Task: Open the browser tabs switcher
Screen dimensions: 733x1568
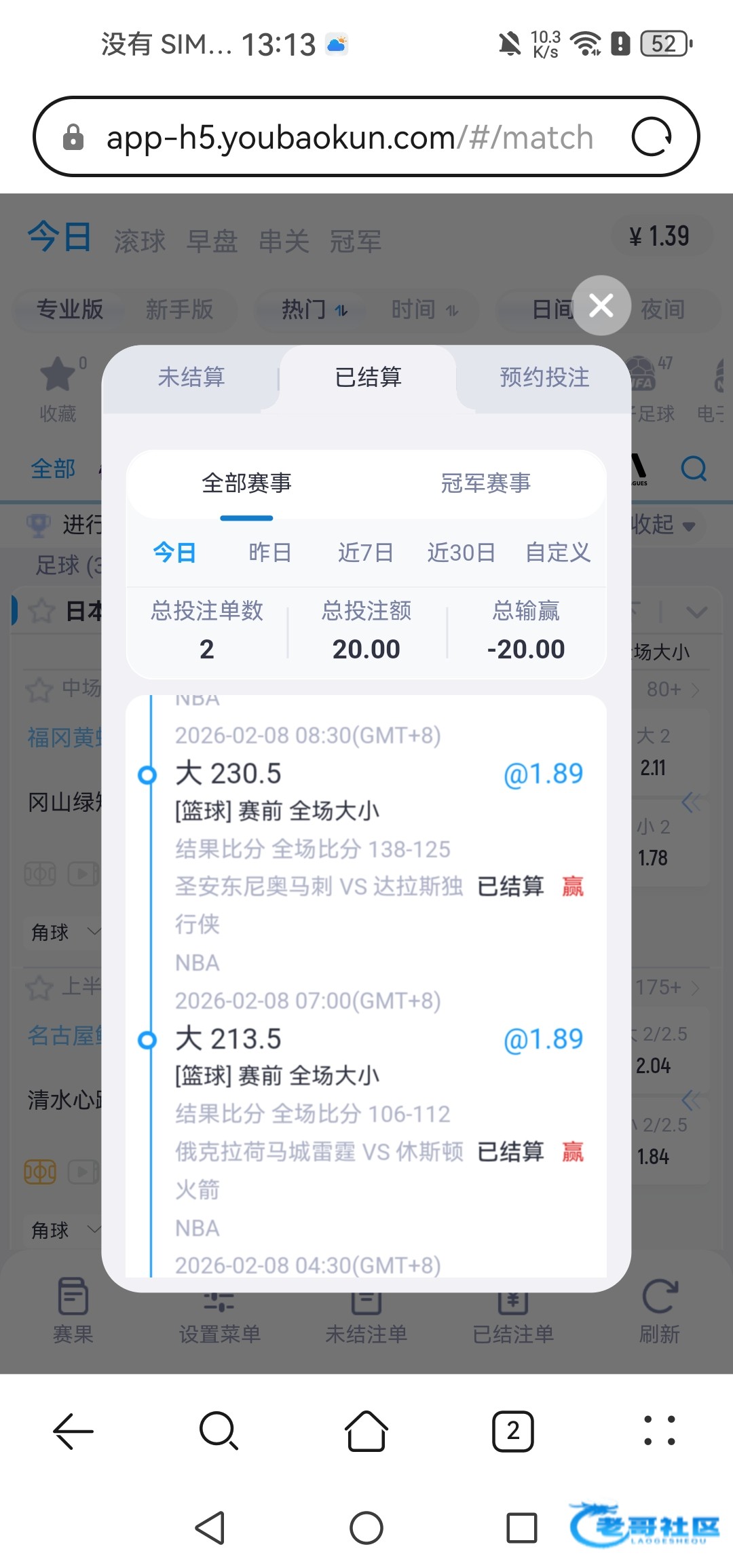Action: click(x=512, y=1431)
